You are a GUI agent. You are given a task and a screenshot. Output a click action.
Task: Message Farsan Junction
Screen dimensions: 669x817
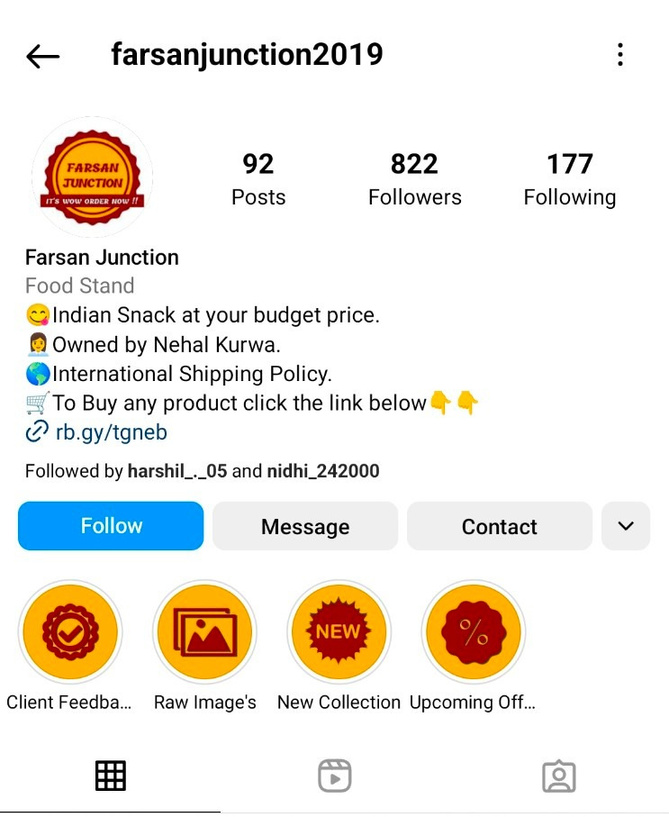pyautogui.click(x=305, y=527)
